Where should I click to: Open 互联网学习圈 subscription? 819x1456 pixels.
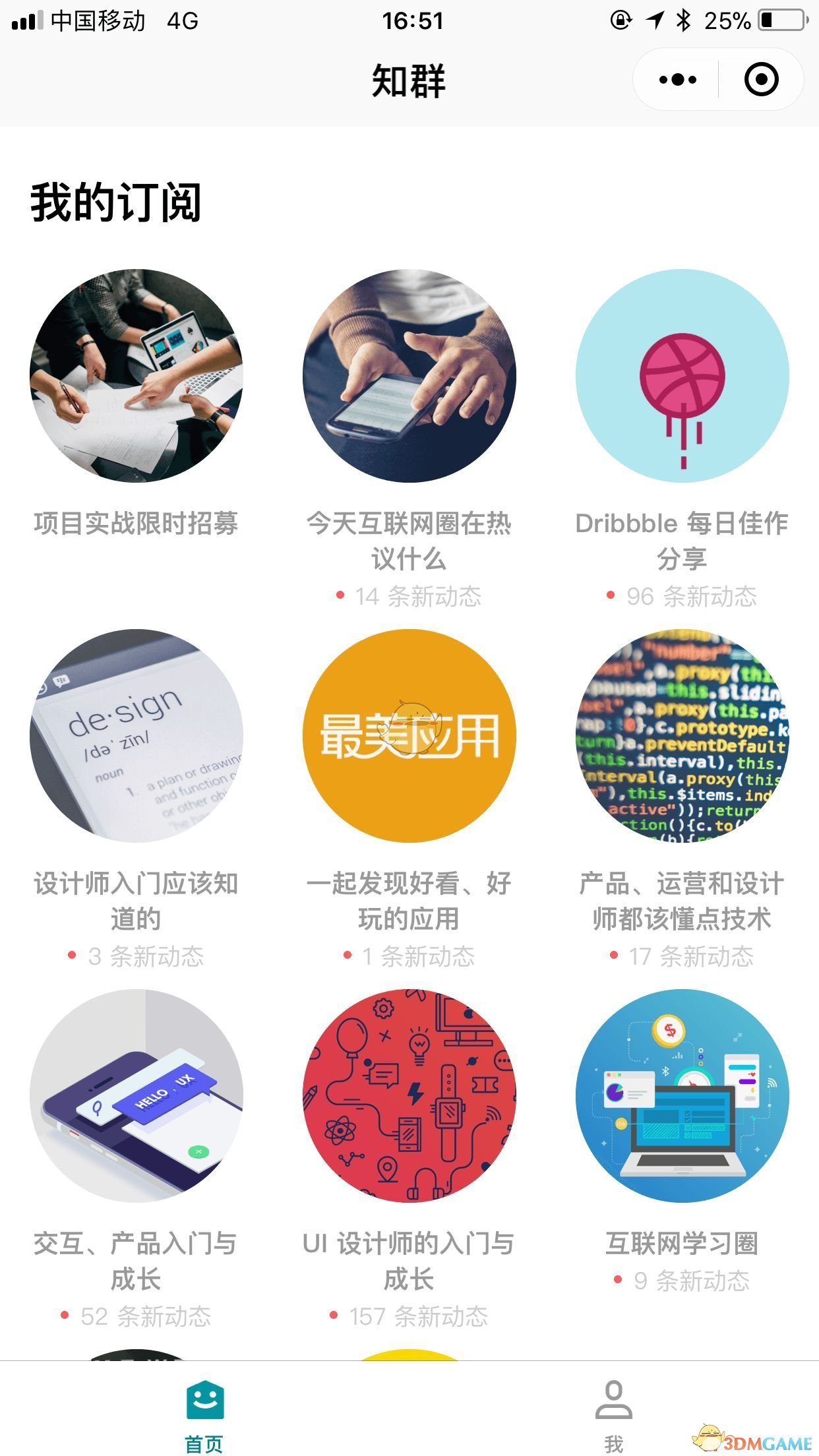pos(682,1244)
